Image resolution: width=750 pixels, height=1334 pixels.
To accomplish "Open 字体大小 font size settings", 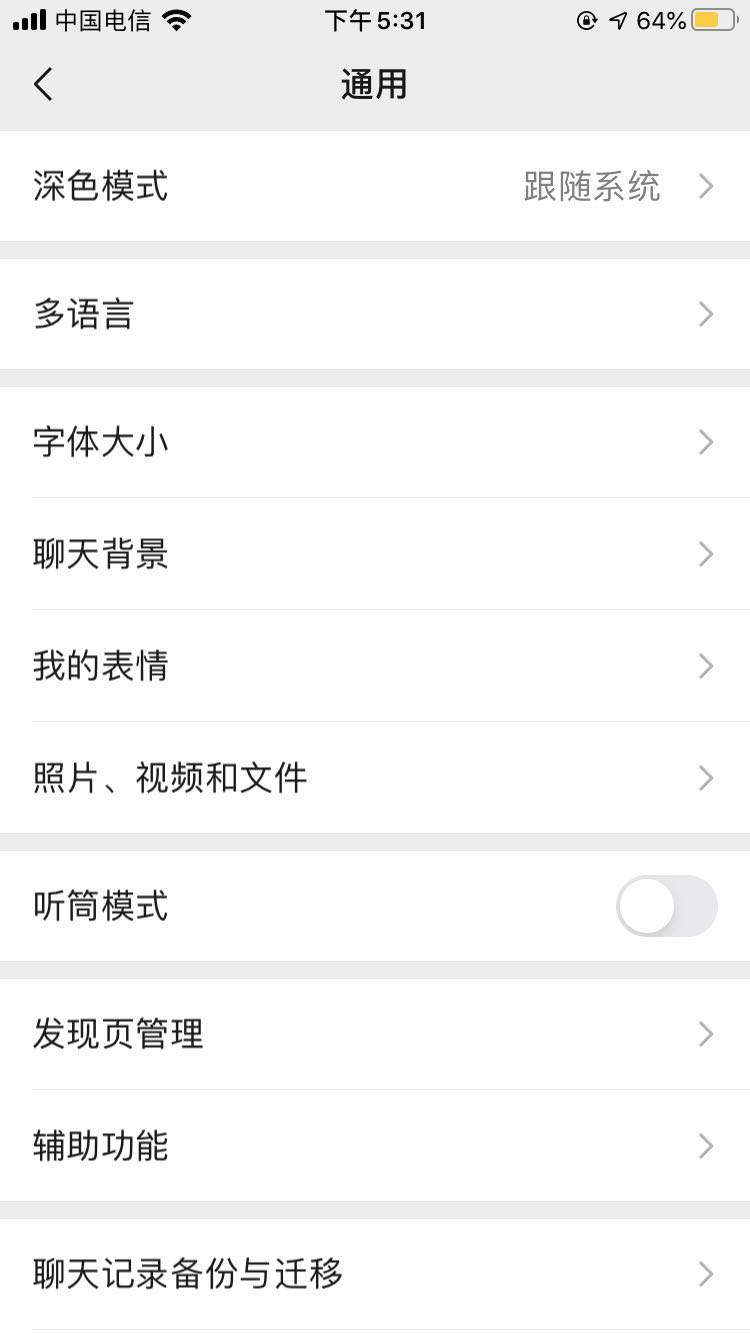I will [x=375, y=442].
